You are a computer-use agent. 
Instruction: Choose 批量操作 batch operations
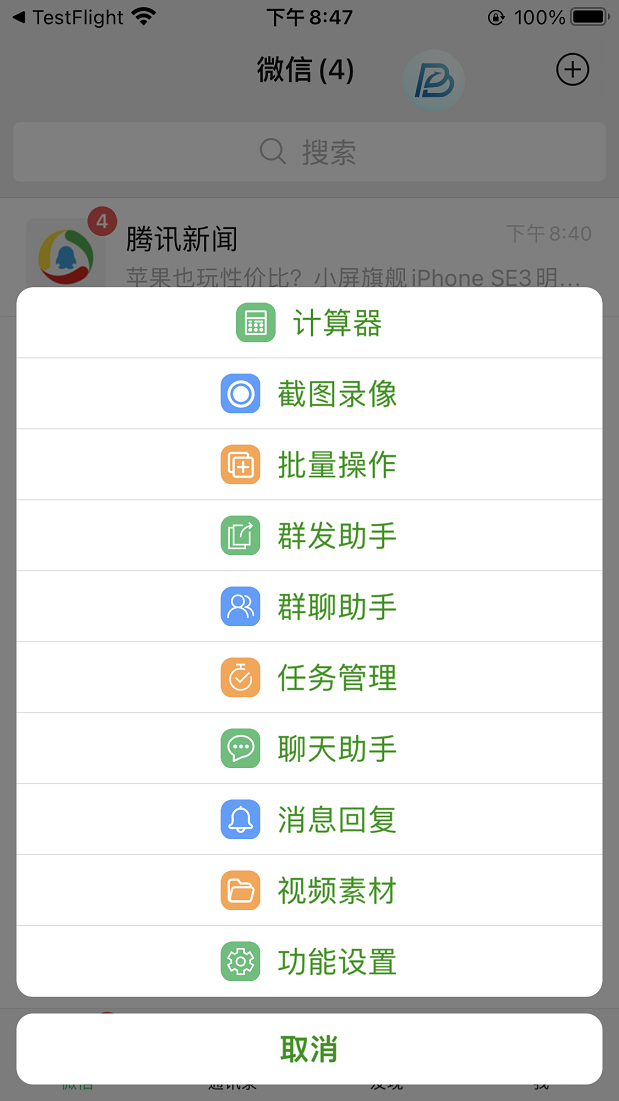coord(310,464)
